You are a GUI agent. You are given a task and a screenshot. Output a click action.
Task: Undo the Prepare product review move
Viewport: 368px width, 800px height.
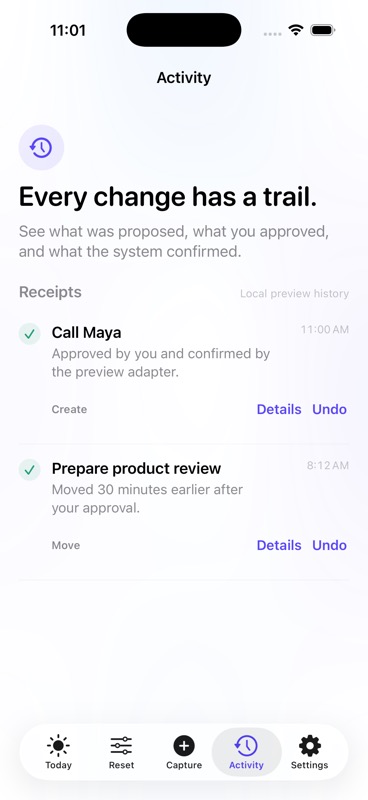(329, 545)
